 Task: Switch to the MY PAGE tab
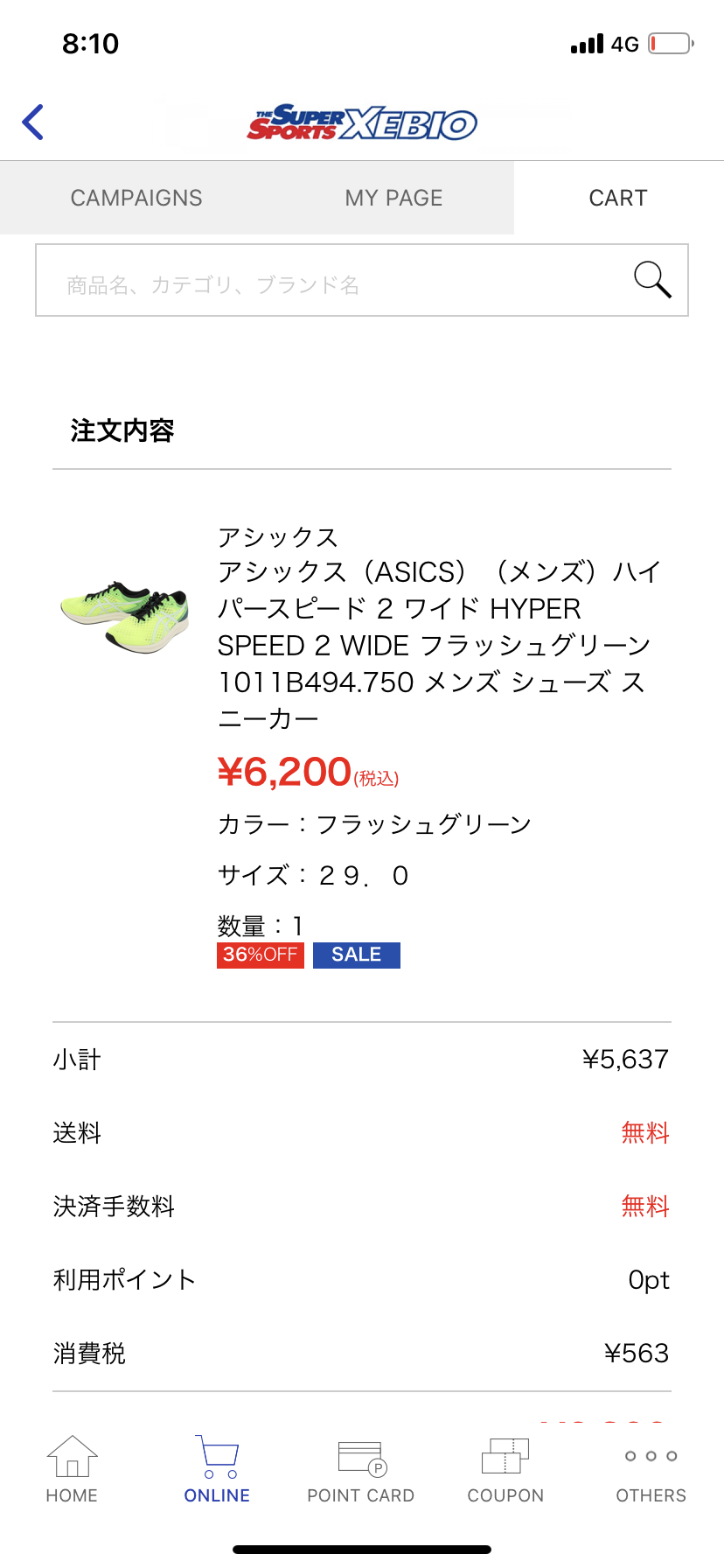pos(393,198)
